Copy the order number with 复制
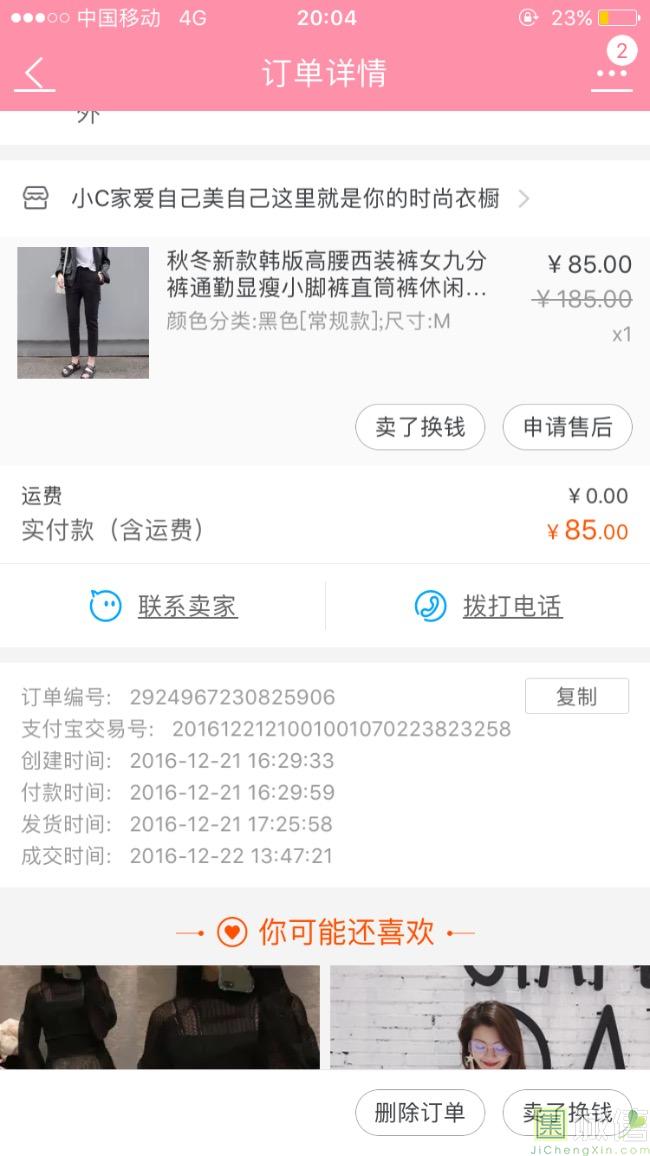650x1156 pixels. click(576, 696)
